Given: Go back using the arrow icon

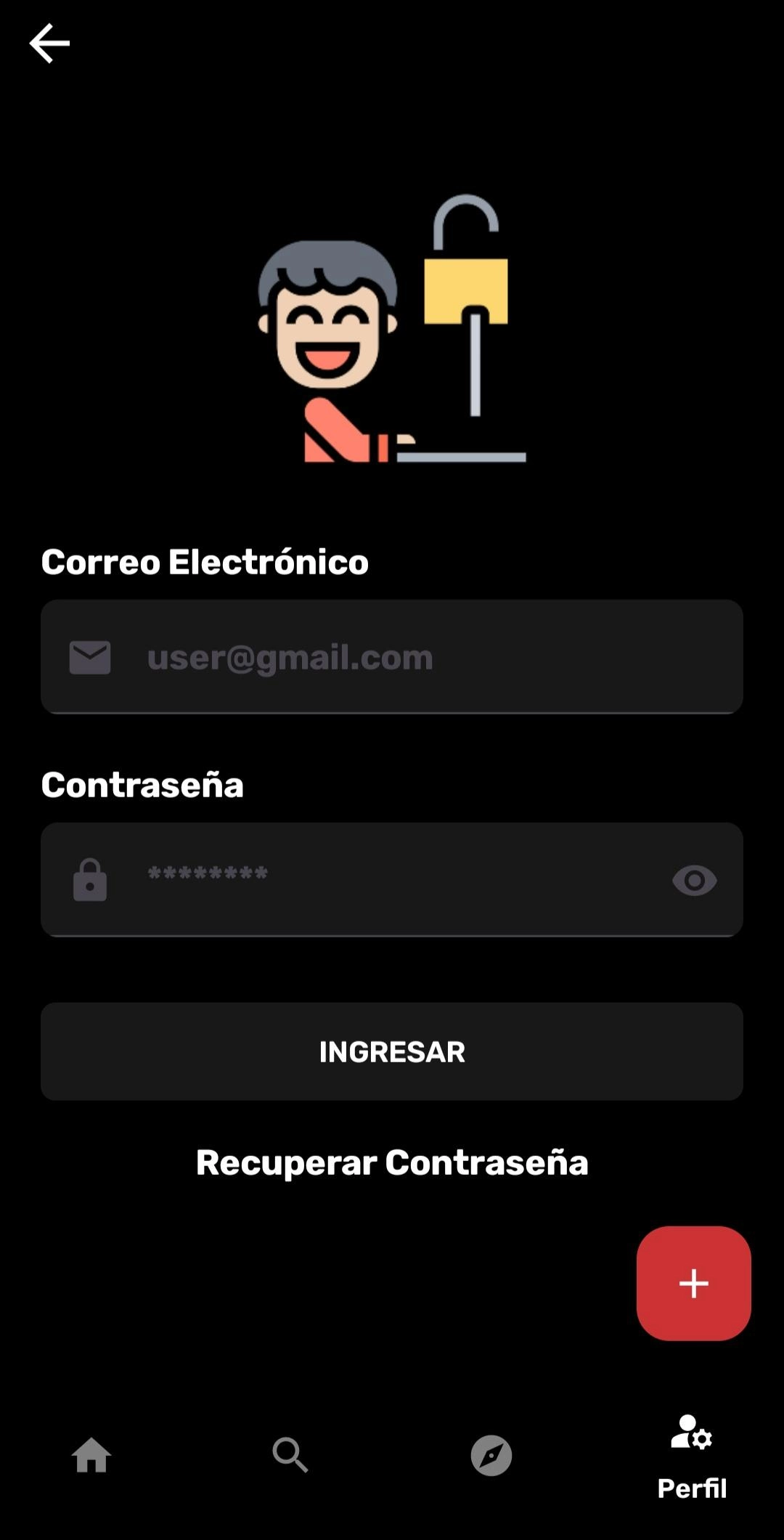Looking at the screenshot, I should coord(49,44).
